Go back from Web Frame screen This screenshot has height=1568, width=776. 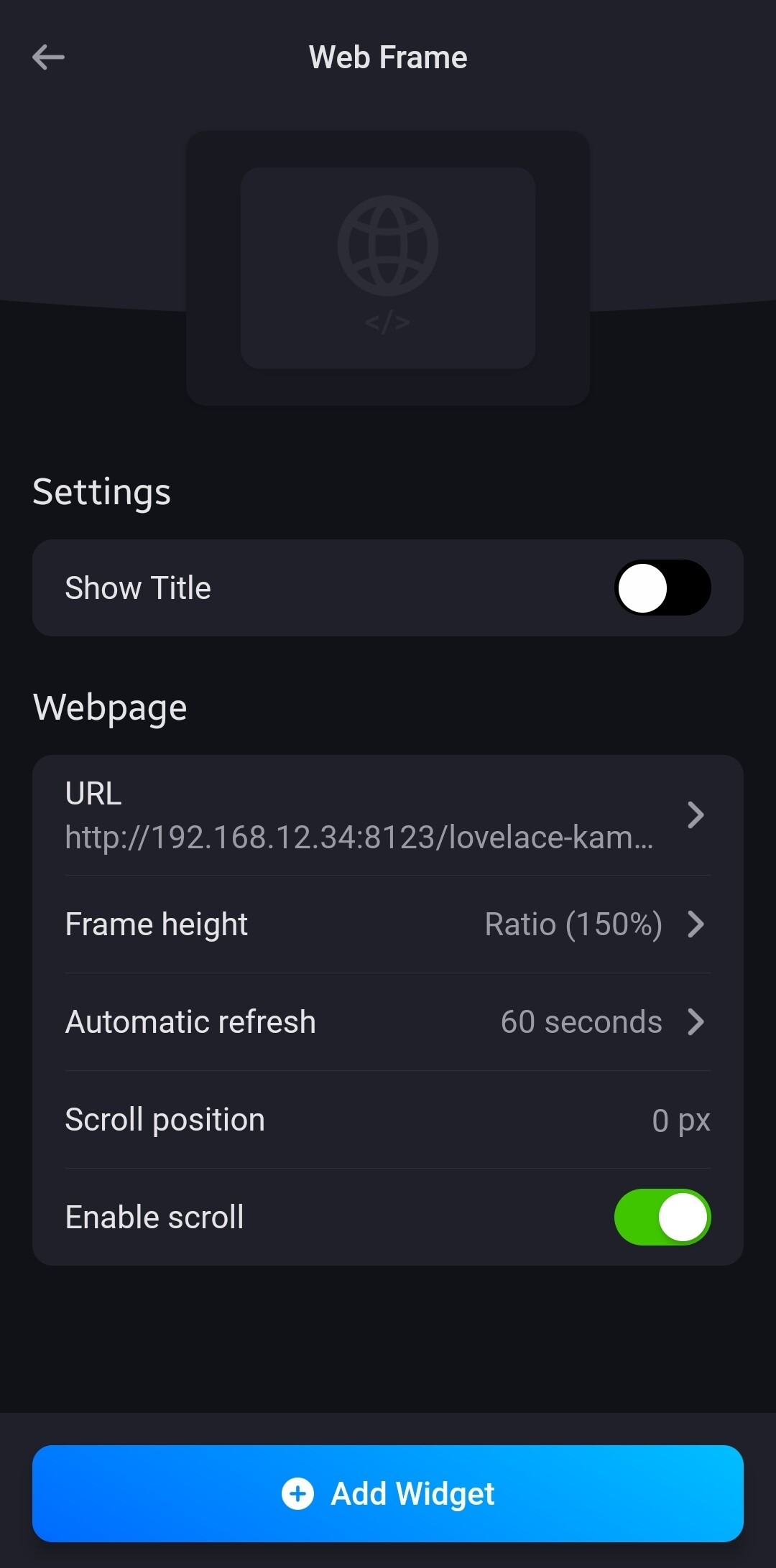click(x=48, y=57)
